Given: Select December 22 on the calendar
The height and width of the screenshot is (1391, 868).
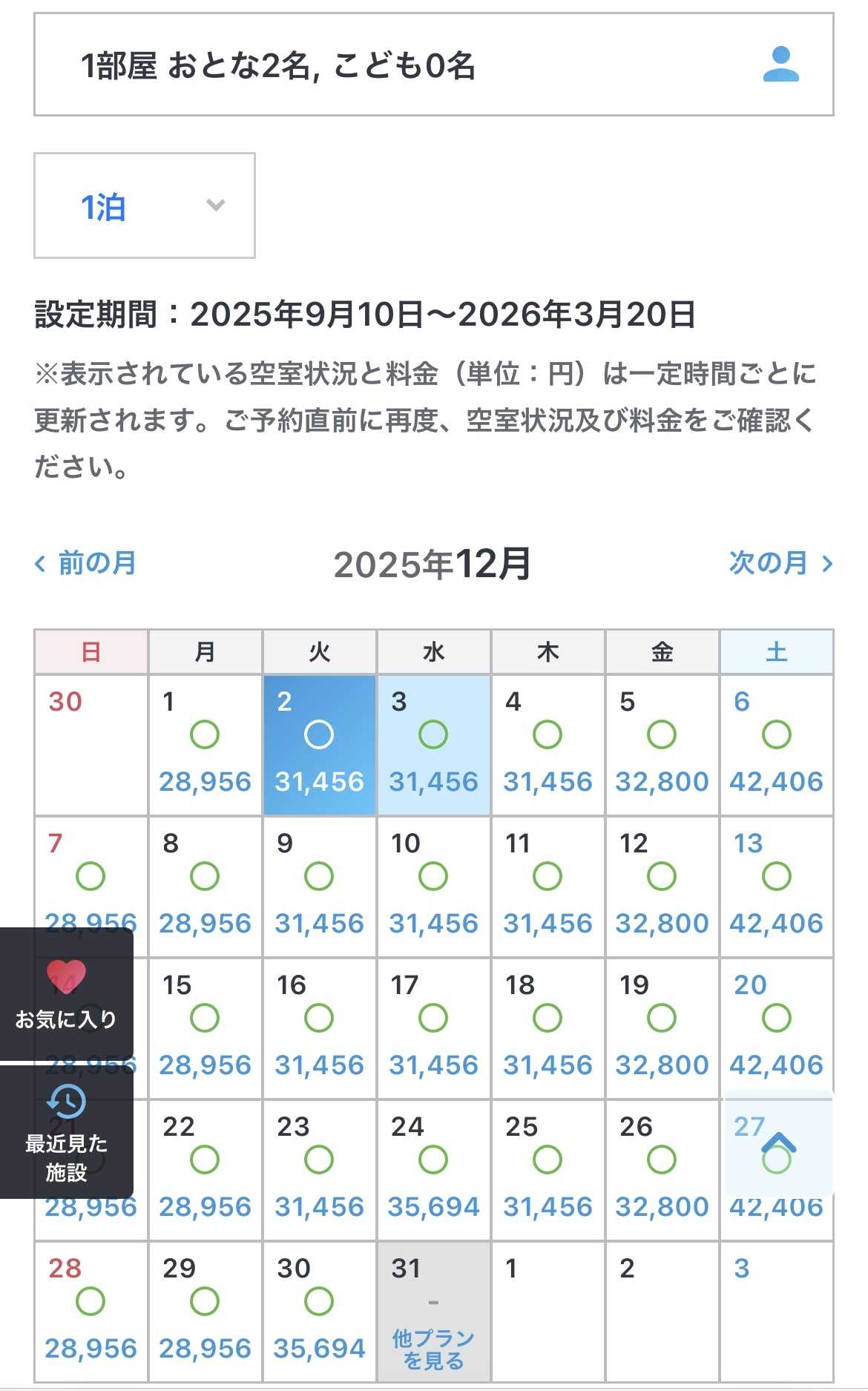Looking at the screenshot, I should (205, 1169).
